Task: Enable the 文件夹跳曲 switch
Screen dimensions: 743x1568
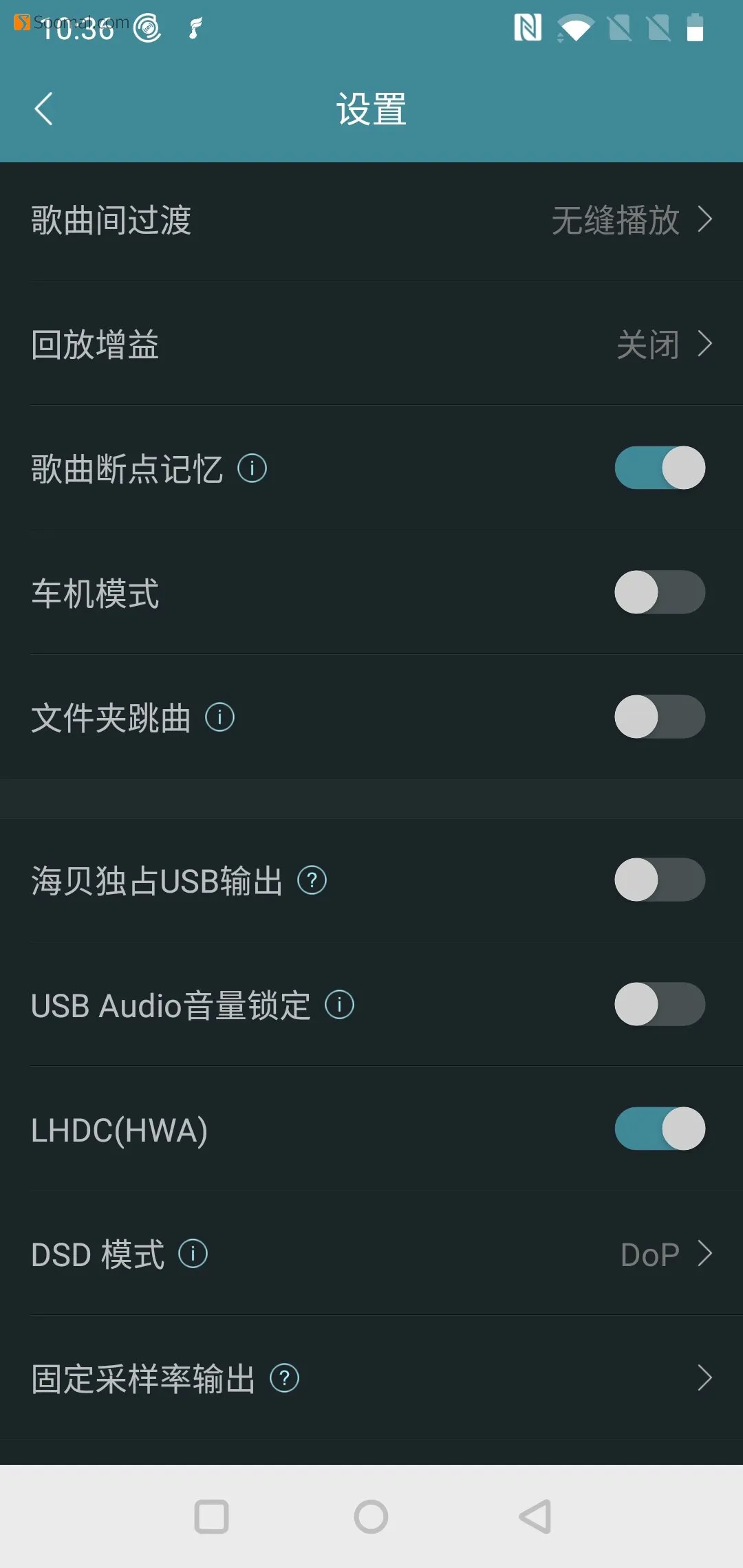Action: click(660, 717)
